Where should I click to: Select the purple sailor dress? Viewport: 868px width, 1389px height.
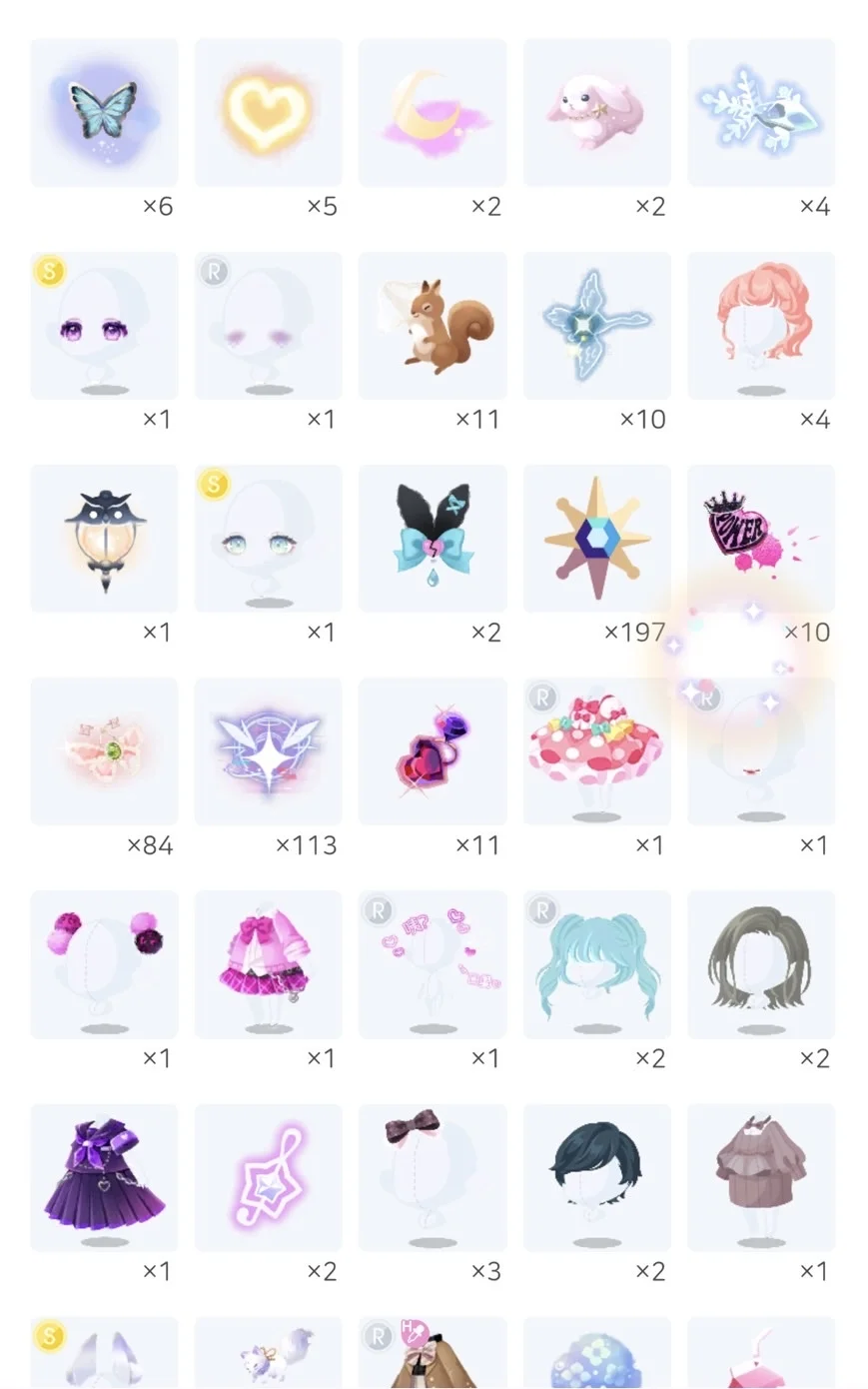click(x=104, y=1178)
